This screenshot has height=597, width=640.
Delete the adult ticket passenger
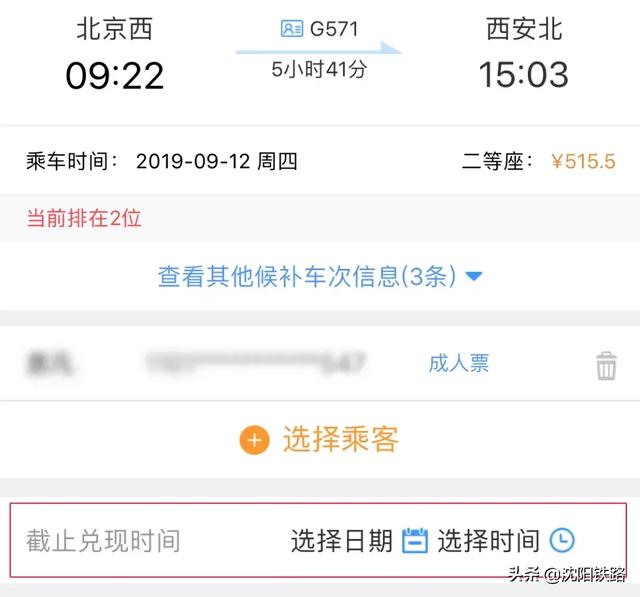(606, 366)
